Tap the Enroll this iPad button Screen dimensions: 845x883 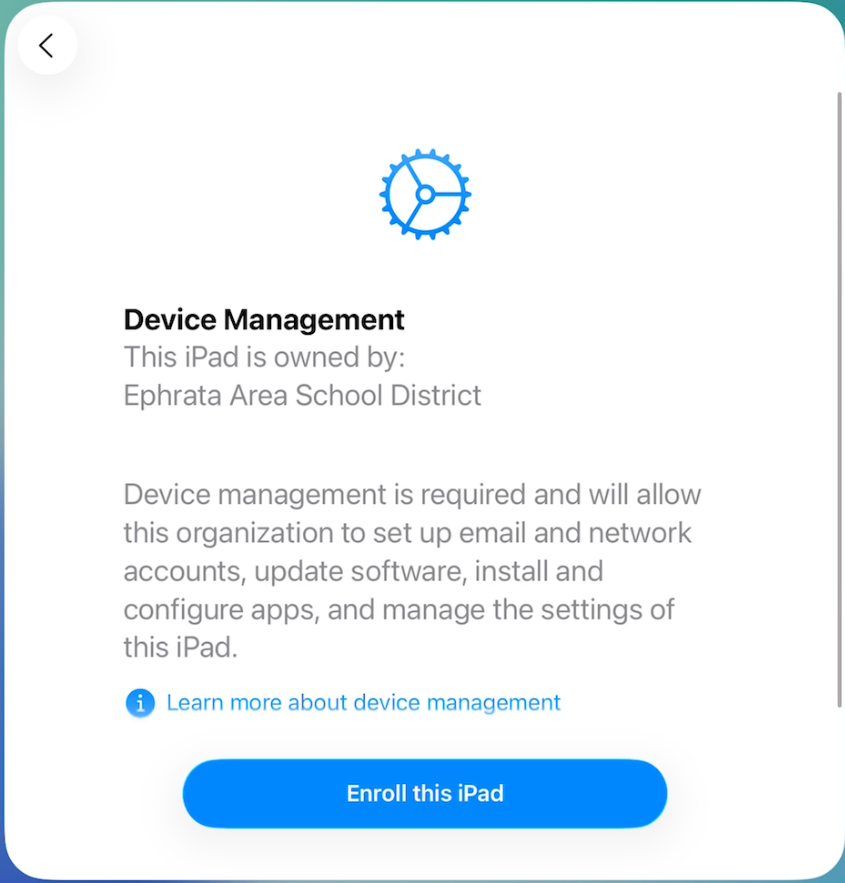pyautogui.click(x=424, y=794)
